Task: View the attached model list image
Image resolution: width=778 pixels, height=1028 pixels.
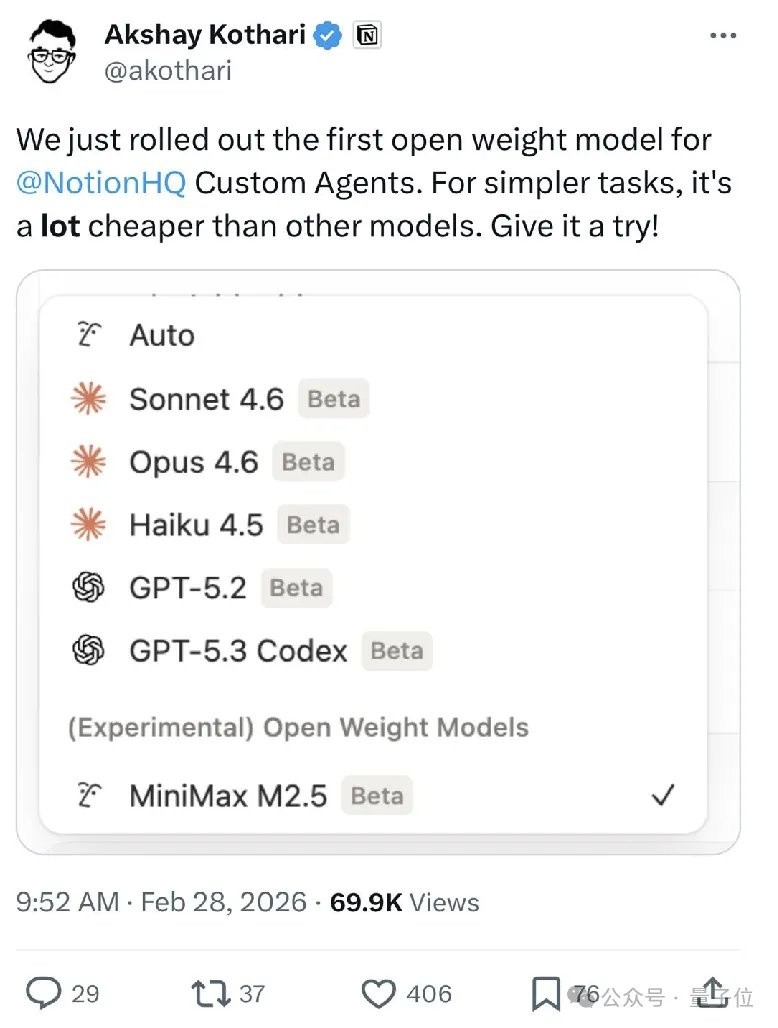Action: 378,562
